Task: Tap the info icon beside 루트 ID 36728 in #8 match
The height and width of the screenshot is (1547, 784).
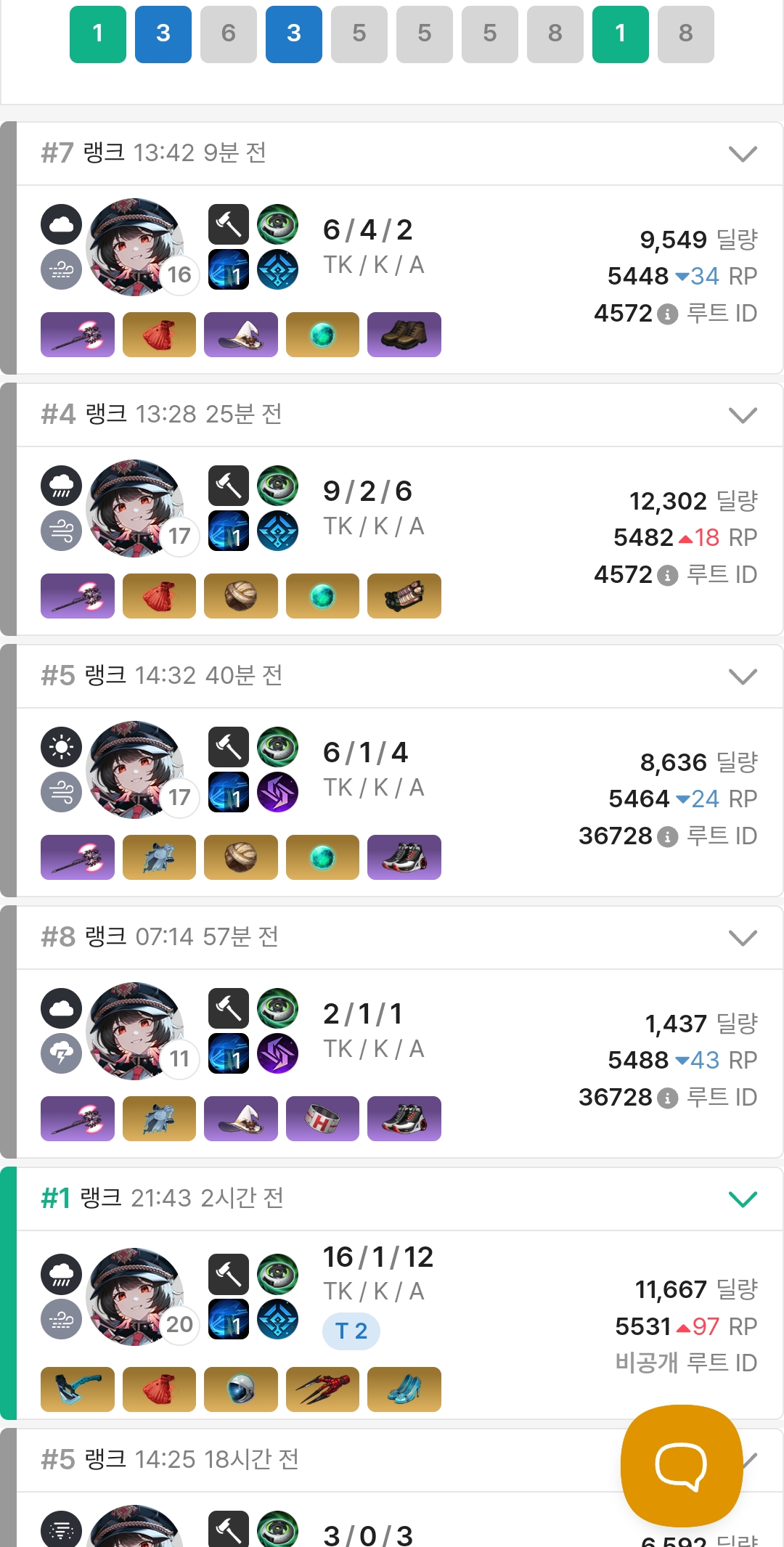Action: (667, 1098)
